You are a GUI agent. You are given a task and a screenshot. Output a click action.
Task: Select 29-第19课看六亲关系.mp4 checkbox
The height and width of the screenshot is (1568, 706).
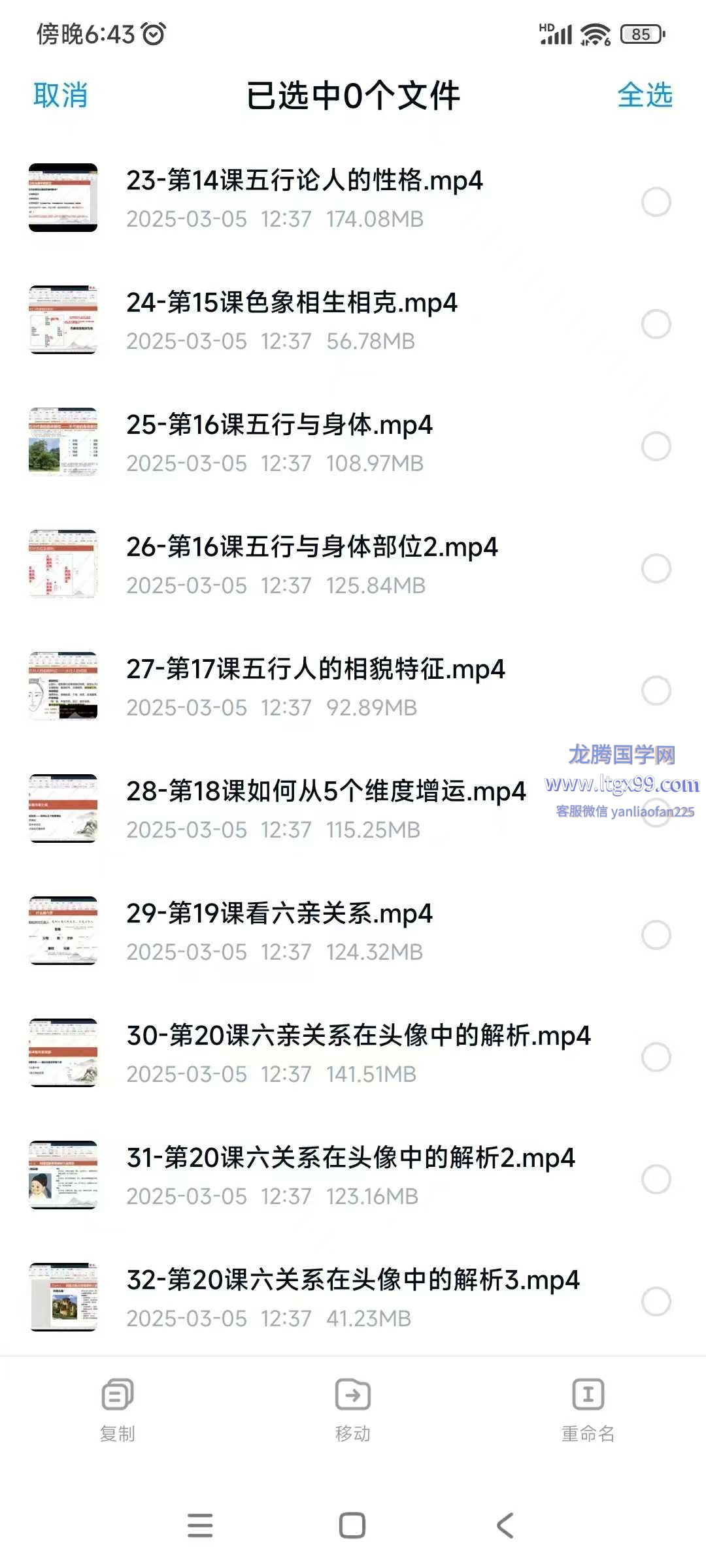(656, 935)
